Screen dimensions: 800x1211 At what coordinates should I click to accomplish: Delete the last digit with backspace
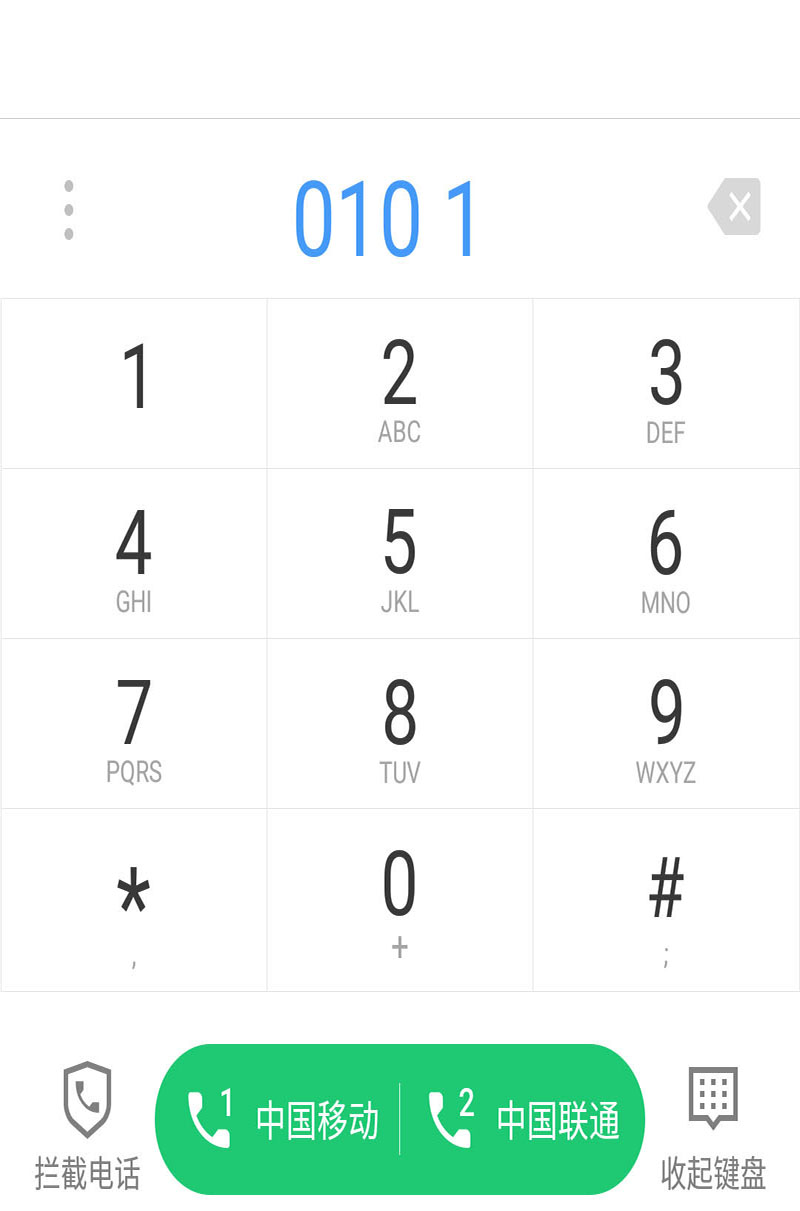click(x=736, y=207)
